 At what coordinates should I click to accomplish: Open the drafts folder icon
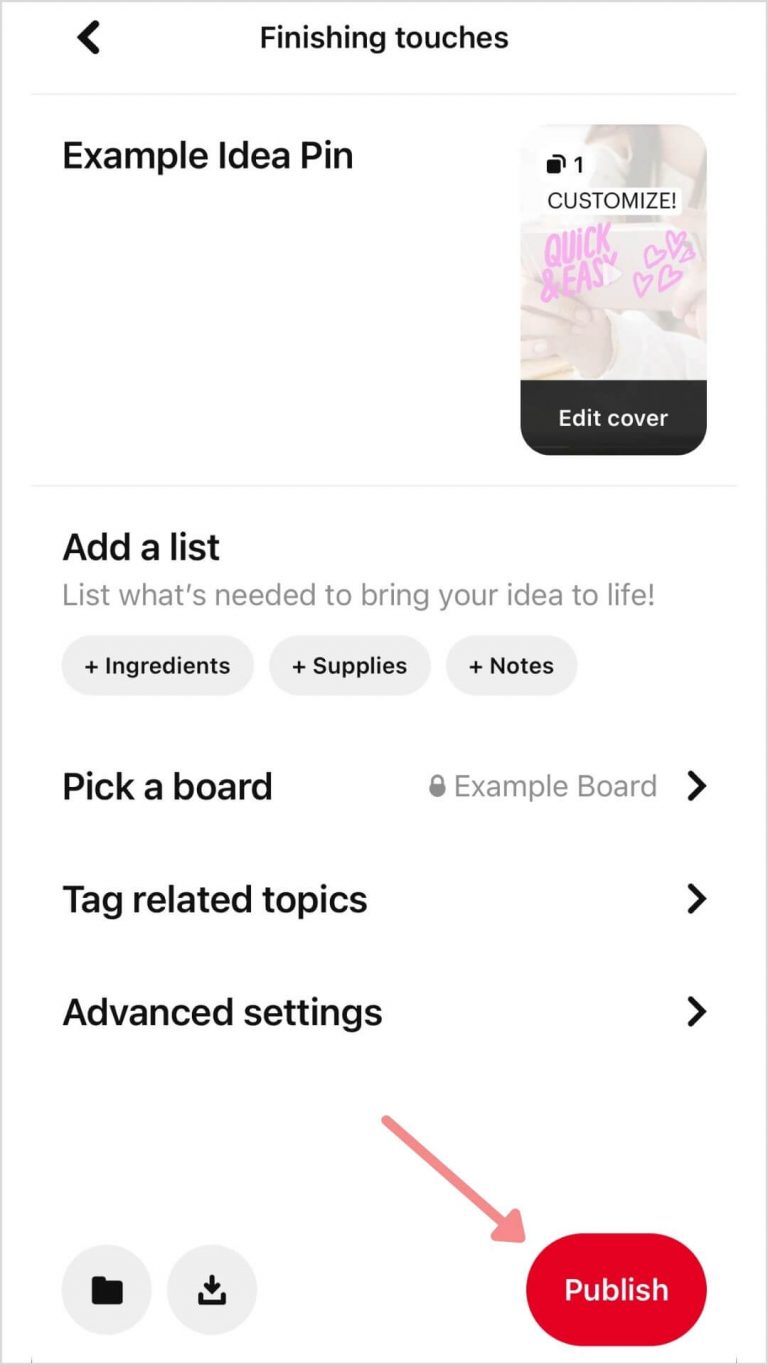(106, 1290)
